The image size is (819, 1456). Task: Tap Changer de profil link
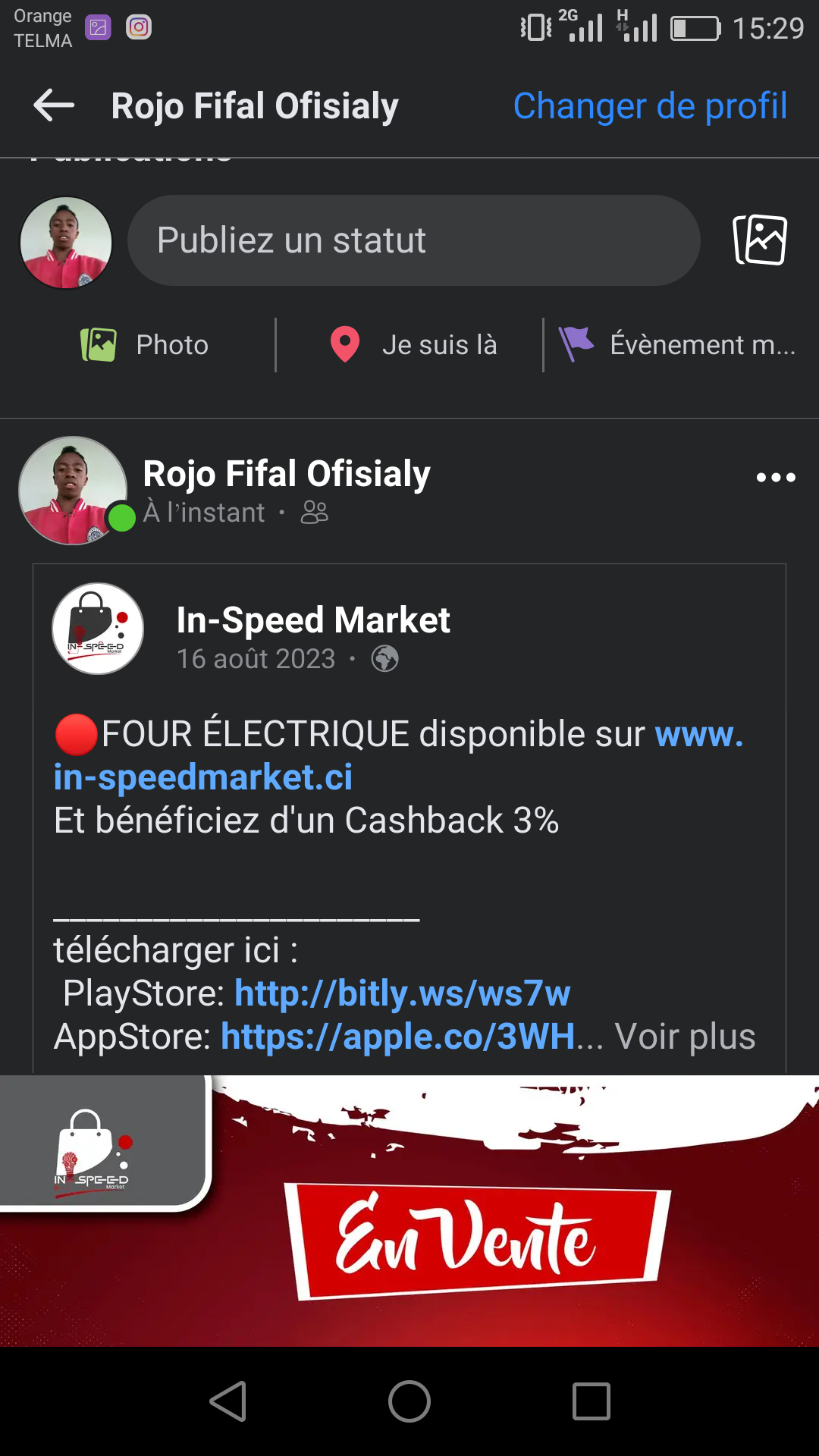(x=650, y=105)
